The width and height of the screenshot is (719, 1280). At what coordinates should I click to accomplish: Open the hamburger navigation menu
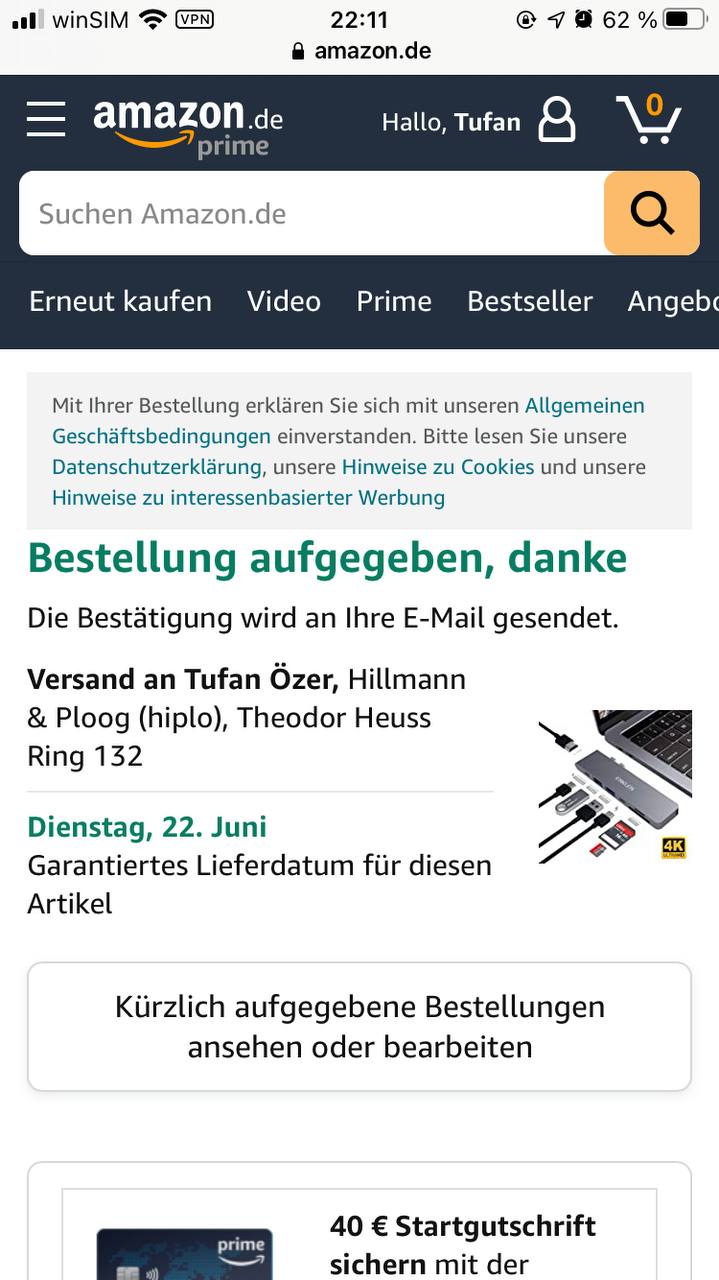coord(46,119)
